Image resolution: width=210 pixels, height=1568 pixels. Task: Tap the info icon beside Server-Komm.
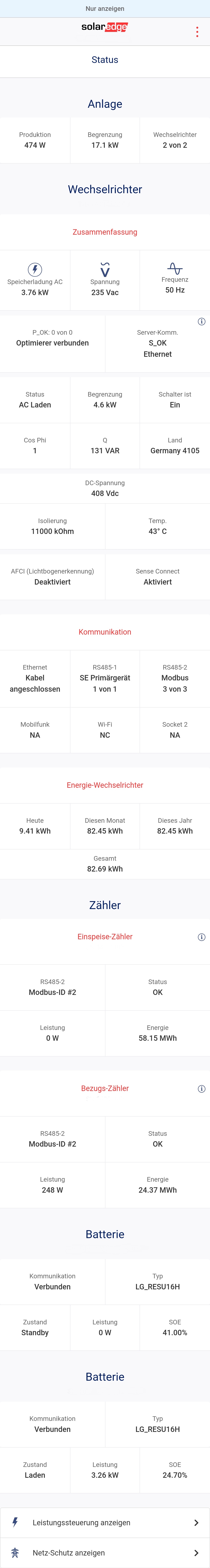201,321
